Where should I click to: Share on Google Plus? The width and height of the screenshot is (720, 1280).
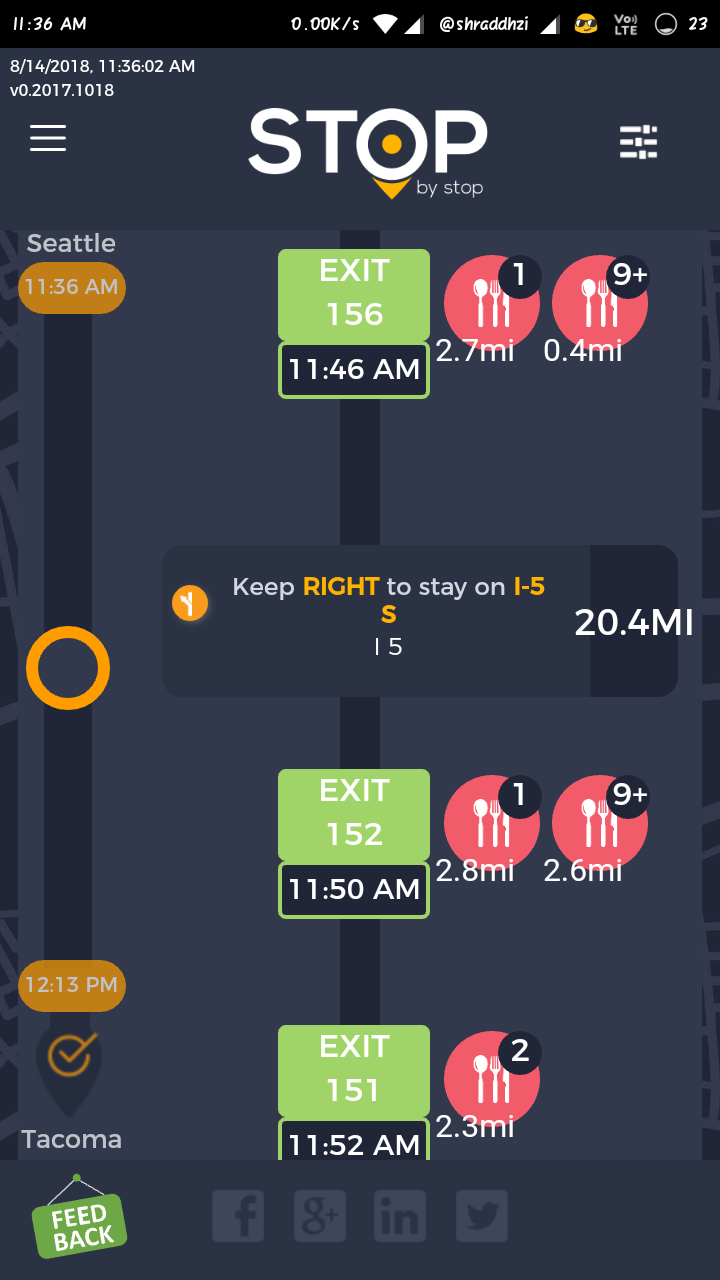[x=320, y=1216]
